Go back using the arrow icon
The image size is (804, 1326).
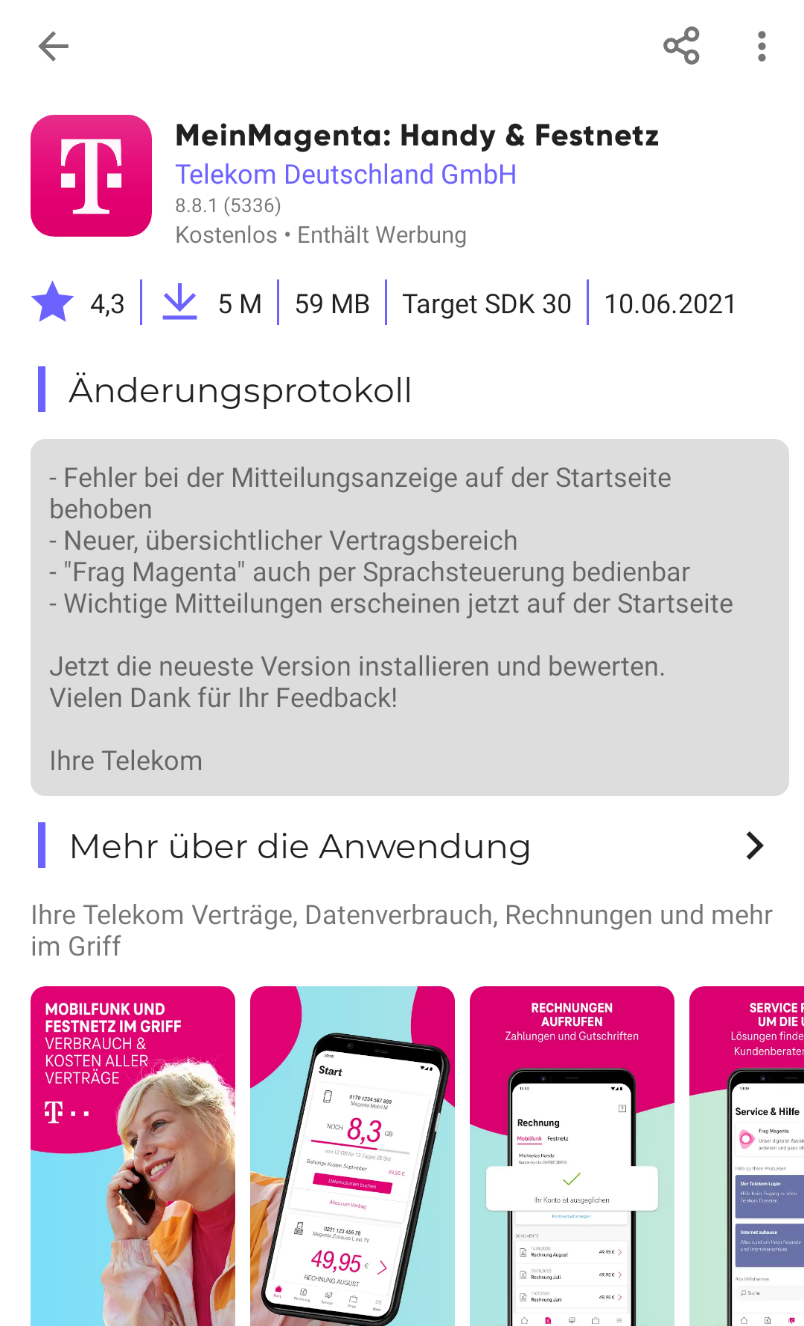point(53,46)
